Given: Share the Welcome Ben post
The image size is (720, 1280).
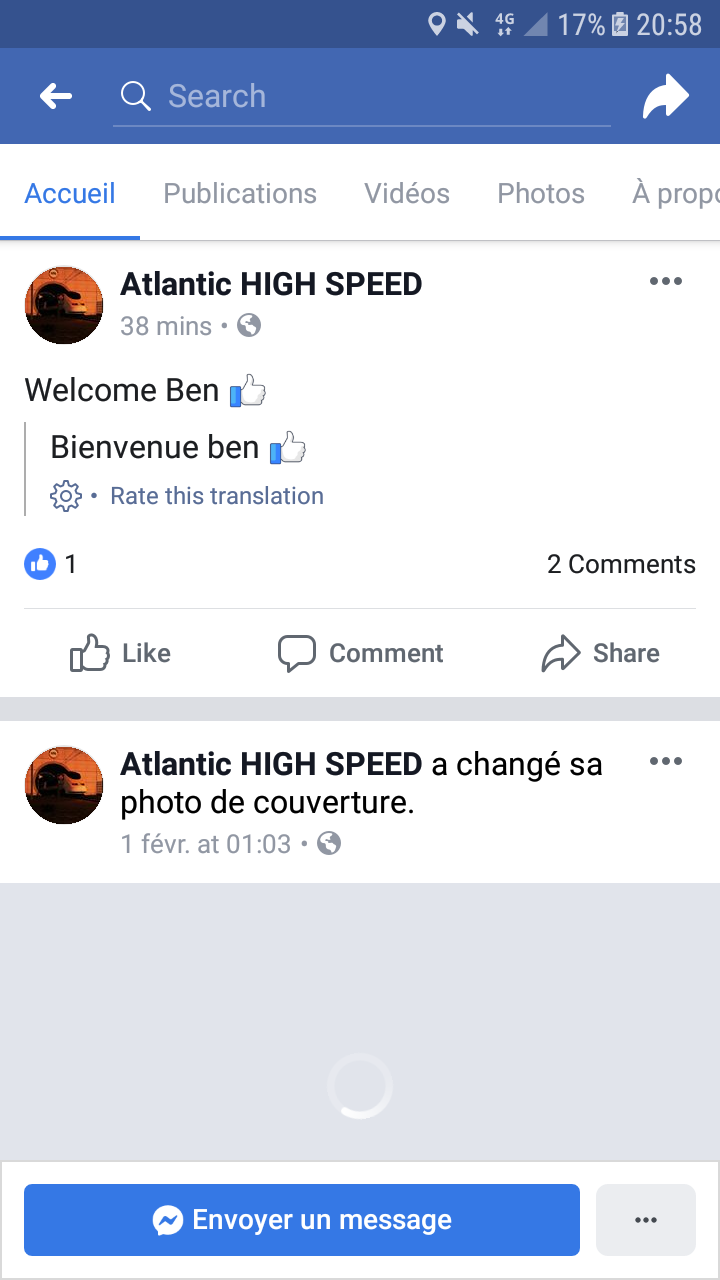Looking at the screenshot, I should point(600,653).
